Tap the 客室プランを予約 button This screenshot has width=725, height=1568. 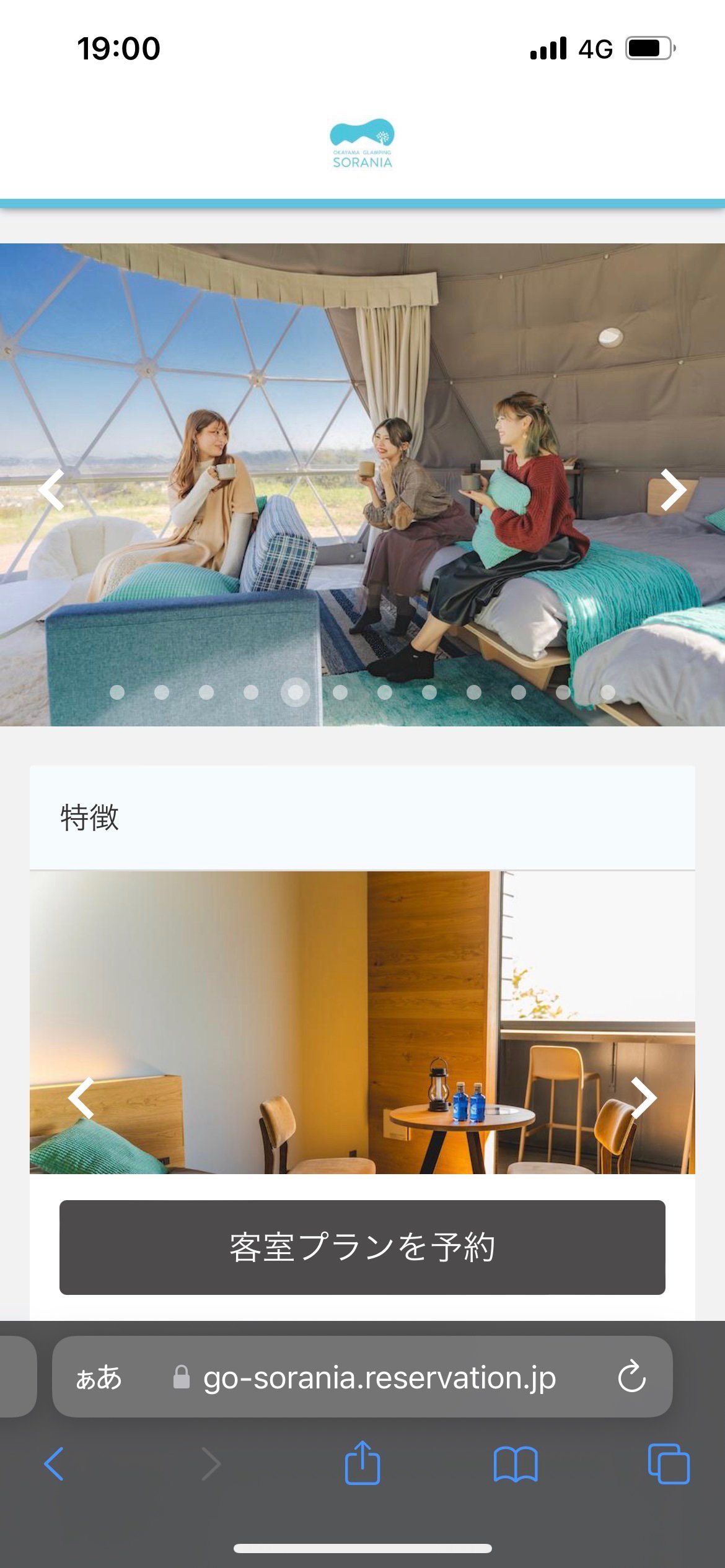[362, 1247]
